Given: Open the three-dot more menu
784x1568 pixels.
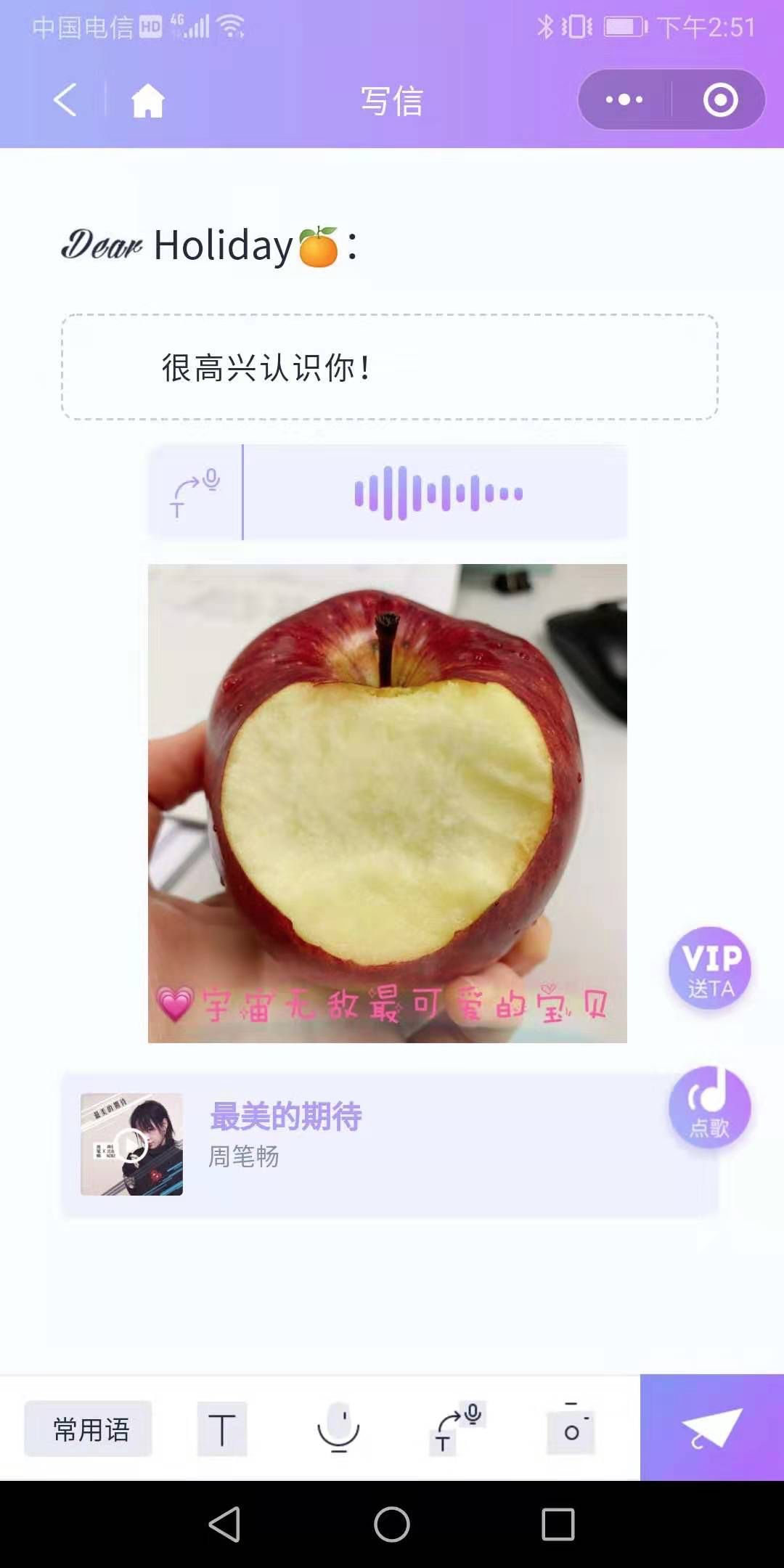Looking at the screenshot, I should pos(624,99).
